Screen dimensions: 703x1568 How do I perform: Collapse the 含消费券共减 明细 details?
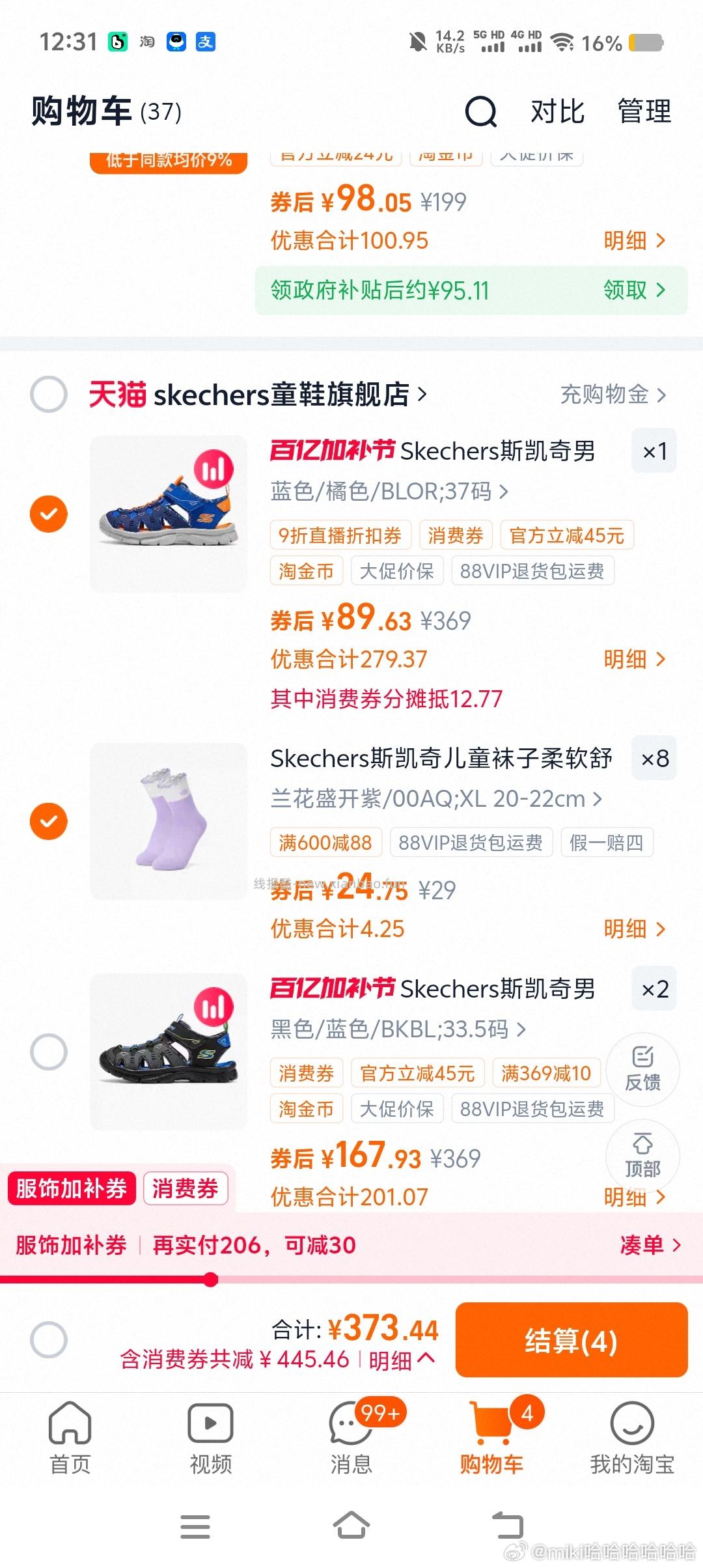[396, 1360]
